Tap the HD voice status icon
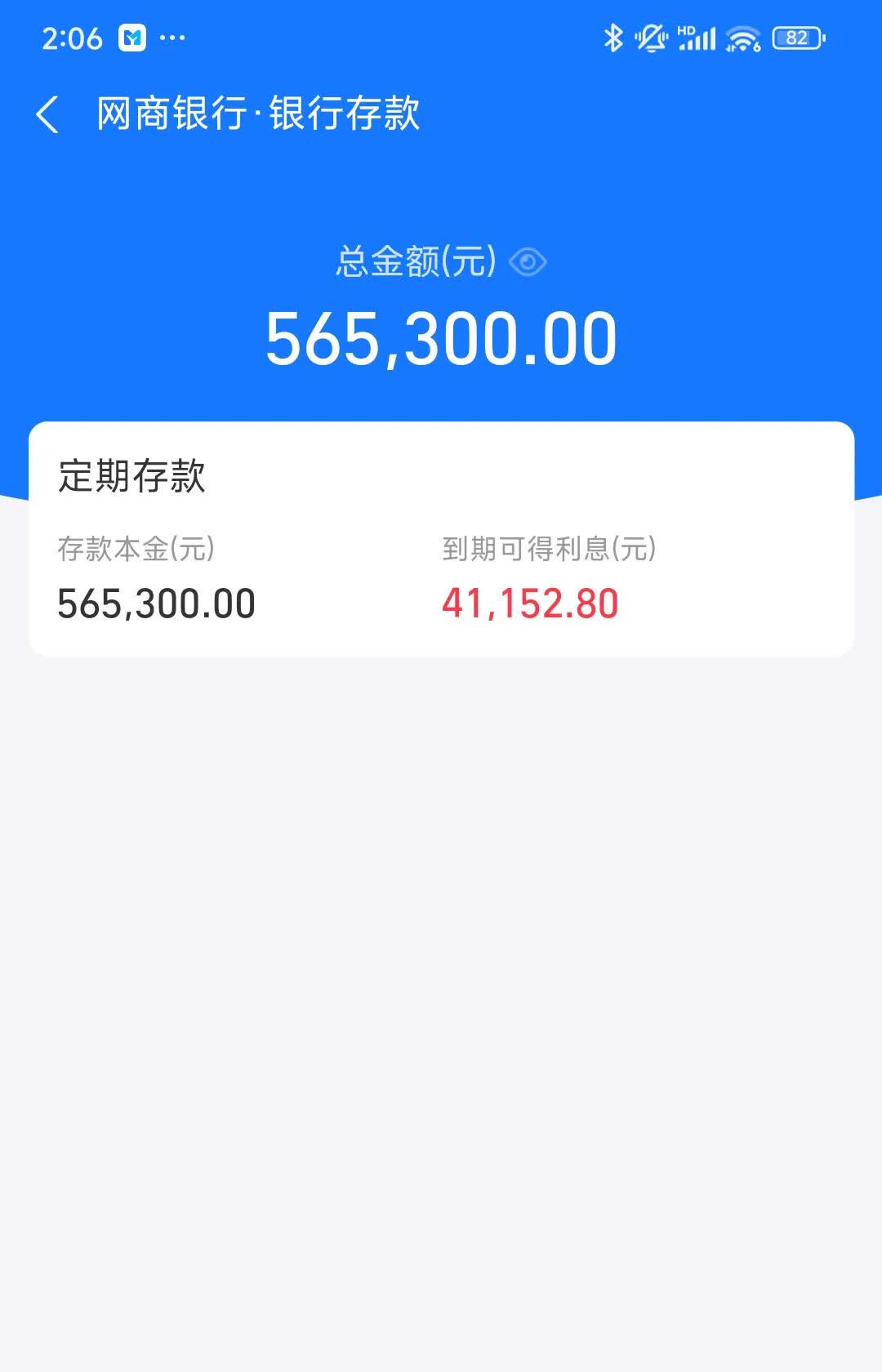This screenshot has height=1372, width=882. click(x=686, y=29)
